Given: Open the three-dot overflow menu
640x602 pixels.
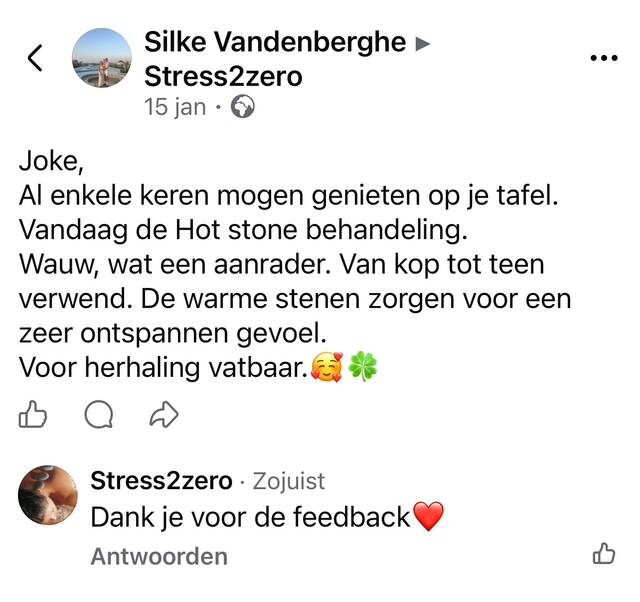Looking at the screenshot, I should pos(604,58).
